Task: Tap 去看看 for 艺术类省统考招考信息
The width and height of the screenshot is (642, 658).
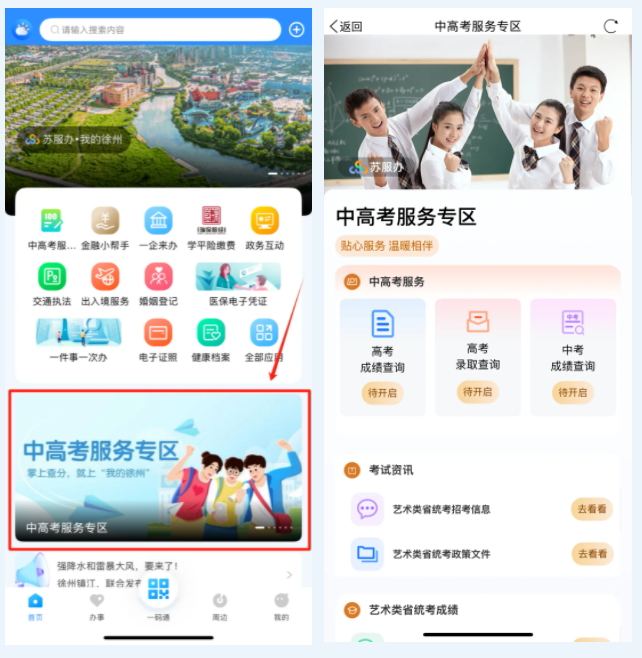Action: (x=591, y=509)
